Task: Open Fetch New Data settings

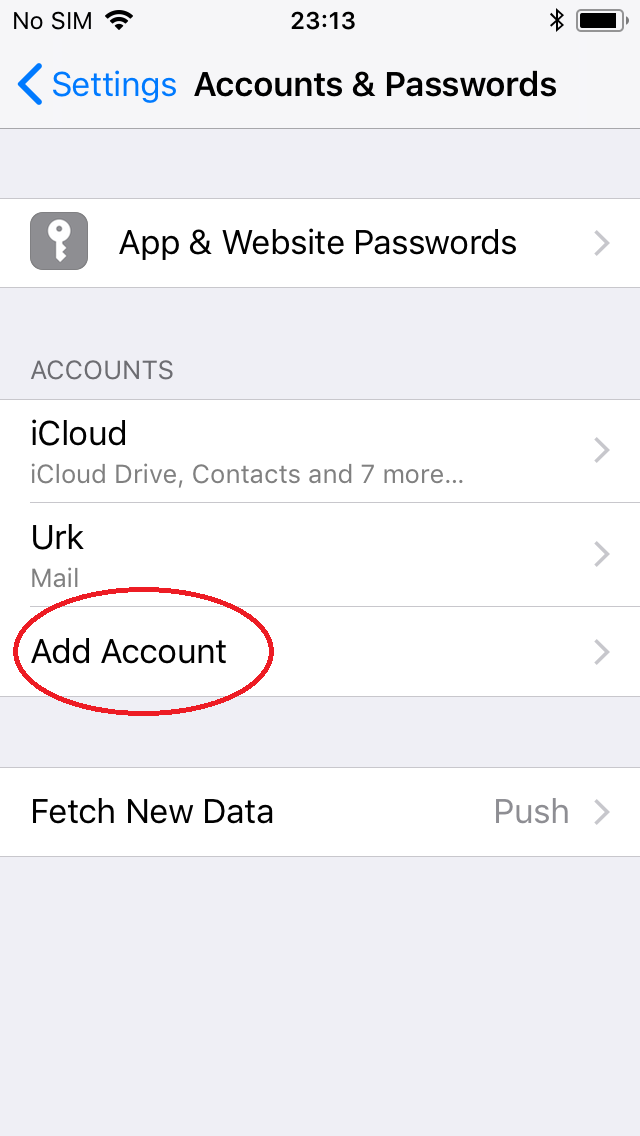Action: tap(318, 812)
